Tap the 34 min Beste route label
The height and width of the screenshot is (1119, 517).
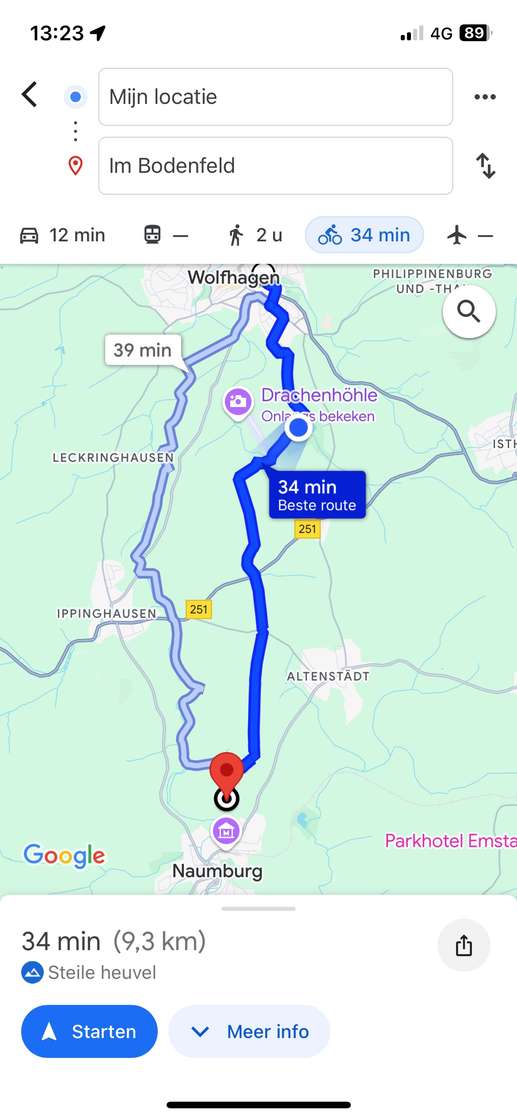[317, 494]
